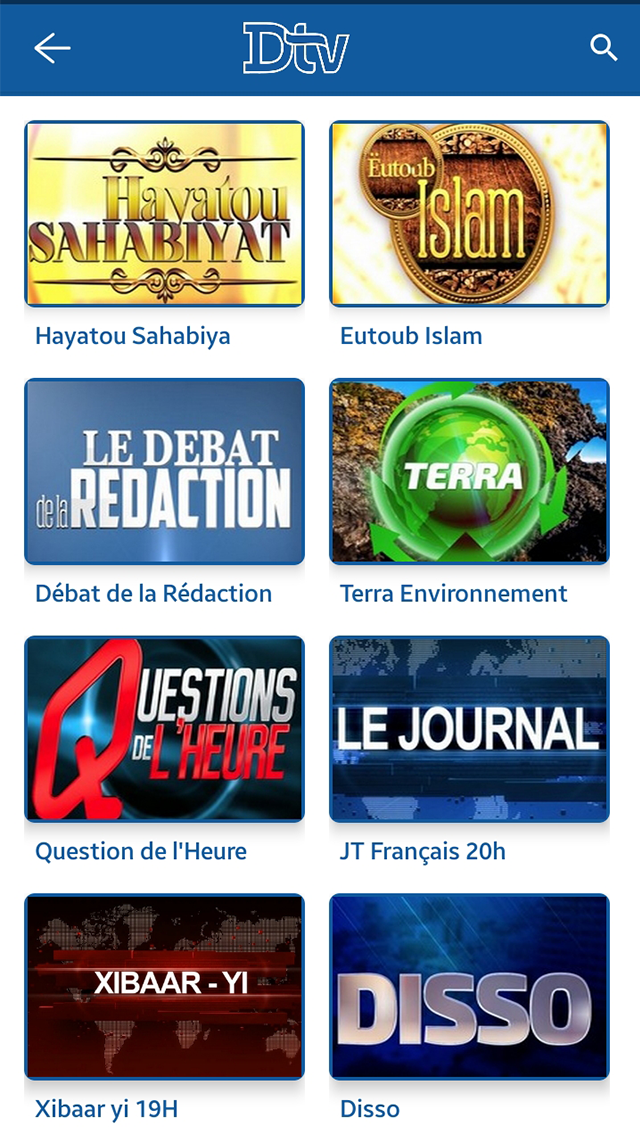This screenshot has width=640, height=1140.
Task: Open the search magnifier
Action: tap(604, 48)
